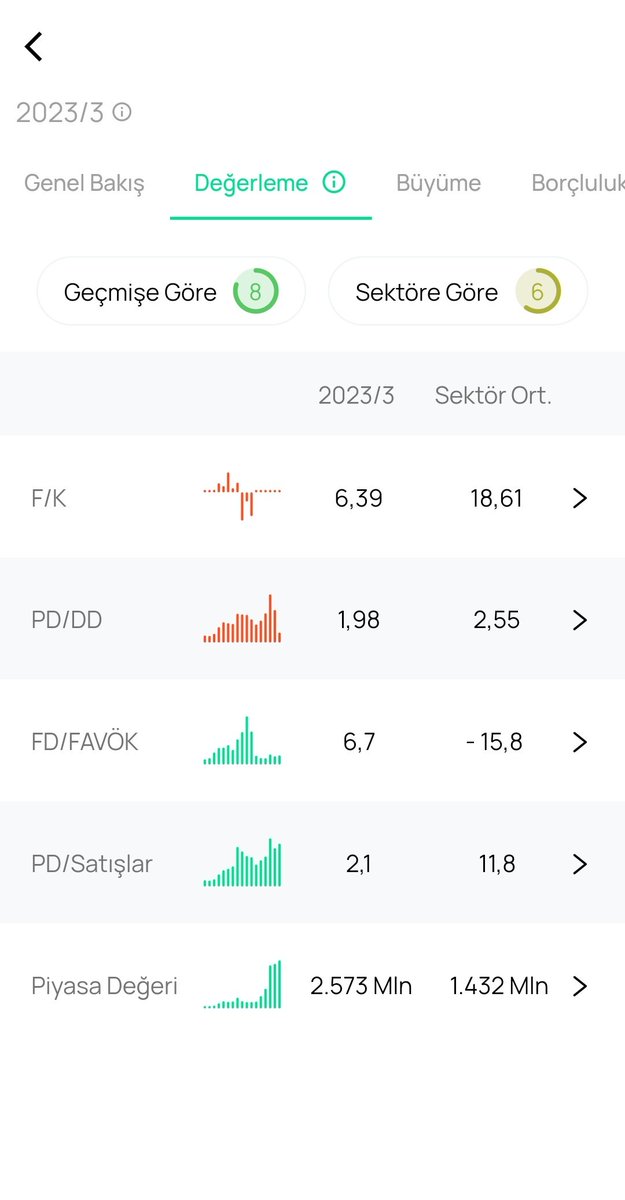Go back using the top arrow
625x1200 pixels.
(x=34, y=46)
